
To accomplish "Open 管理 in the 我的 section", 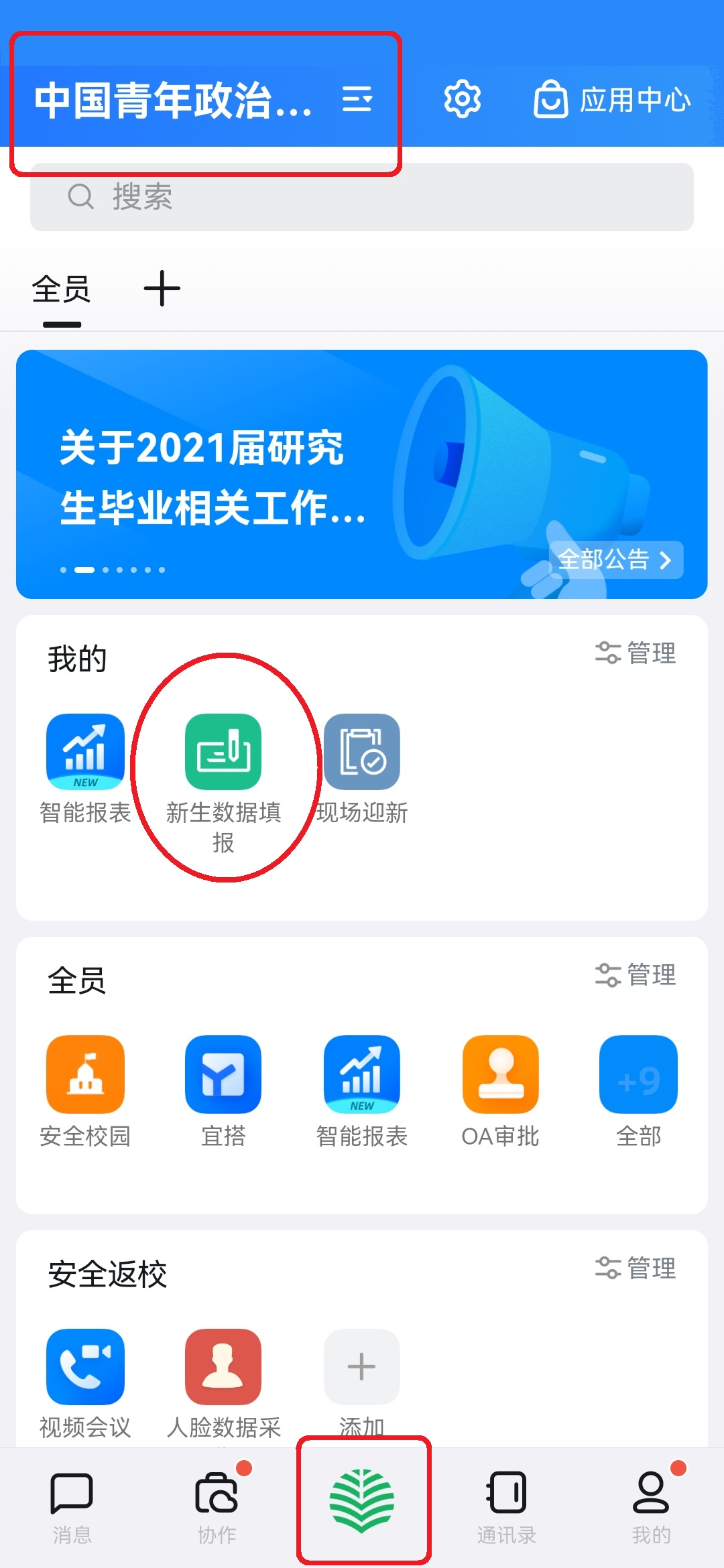I will 636,653.
